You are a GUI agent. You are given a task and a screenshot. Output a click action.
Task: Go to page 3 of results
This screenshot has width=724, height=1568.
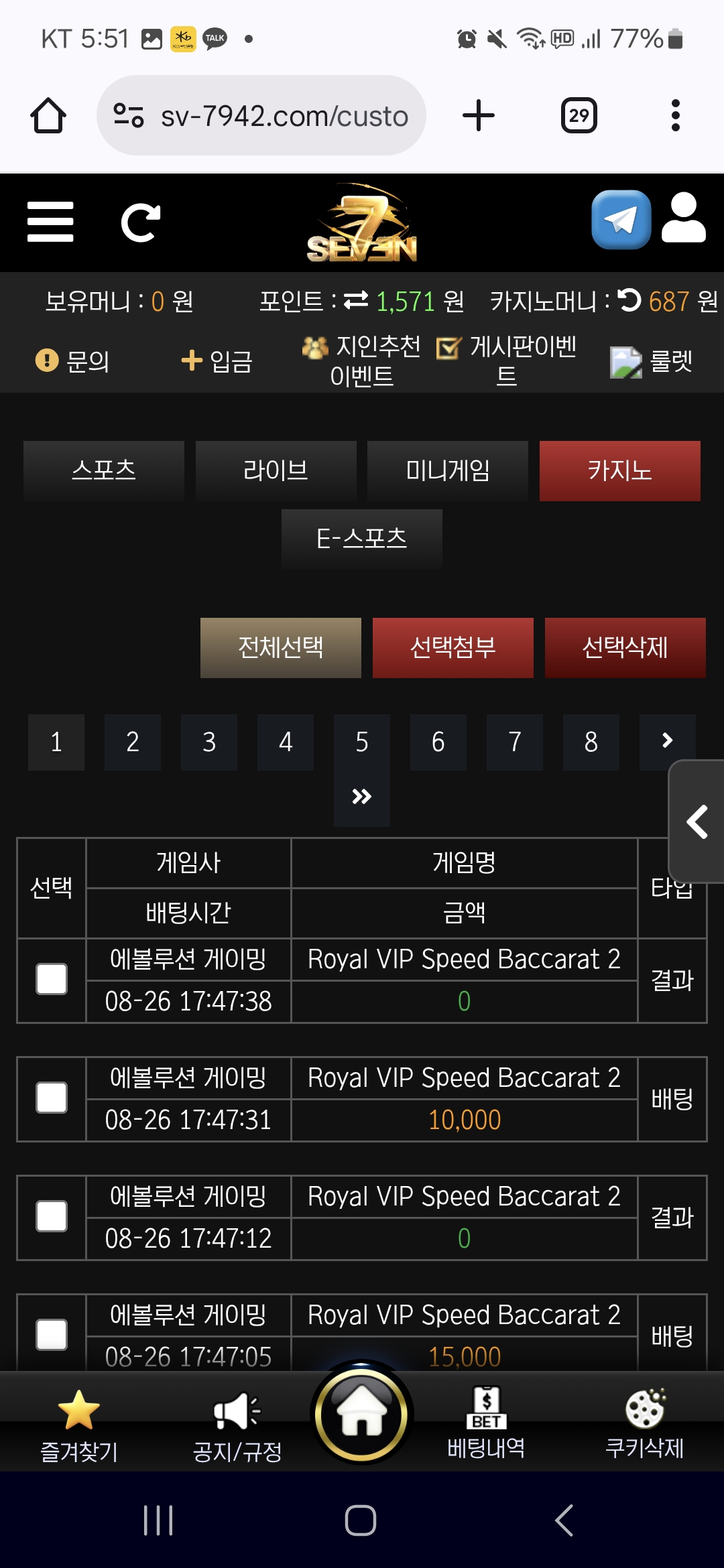[x=209, y=742]
